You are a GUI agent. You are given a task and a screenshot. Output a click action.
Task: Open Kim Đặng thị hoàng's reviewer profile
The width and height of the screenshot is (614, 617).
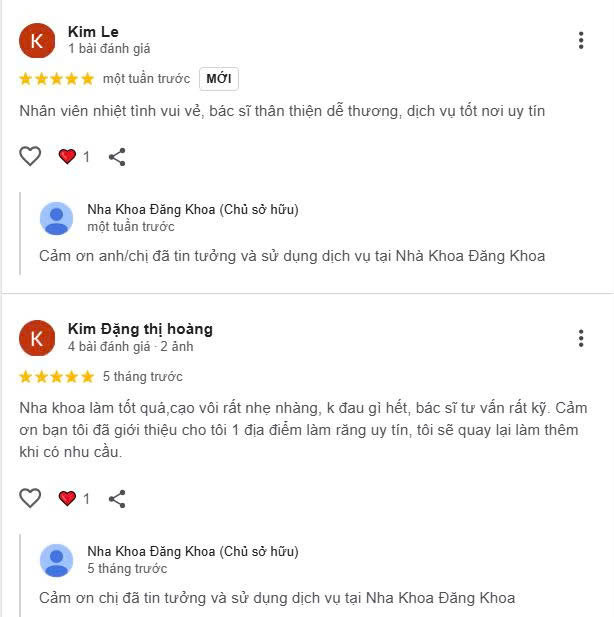coord(140,329)
